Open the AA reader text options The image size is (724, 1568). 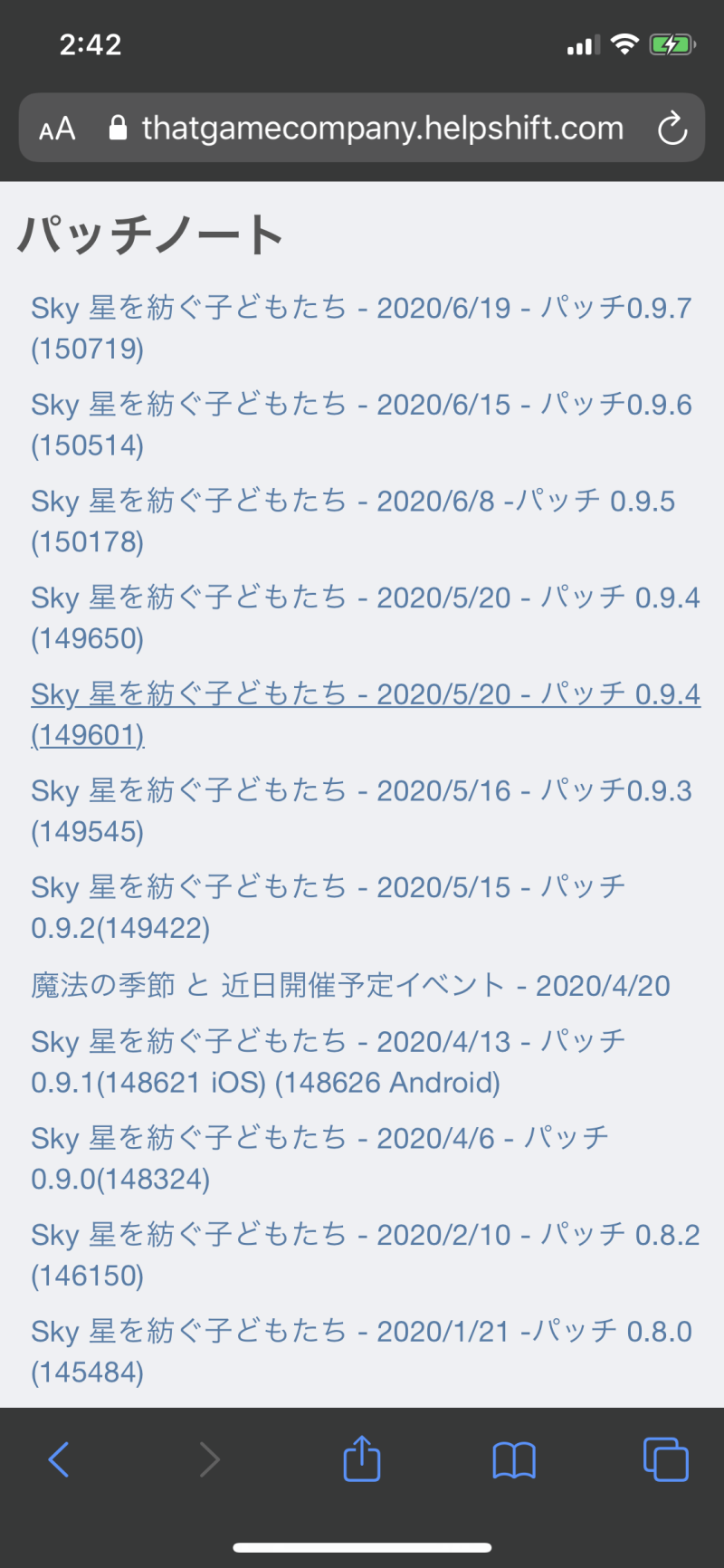(57, 129)
